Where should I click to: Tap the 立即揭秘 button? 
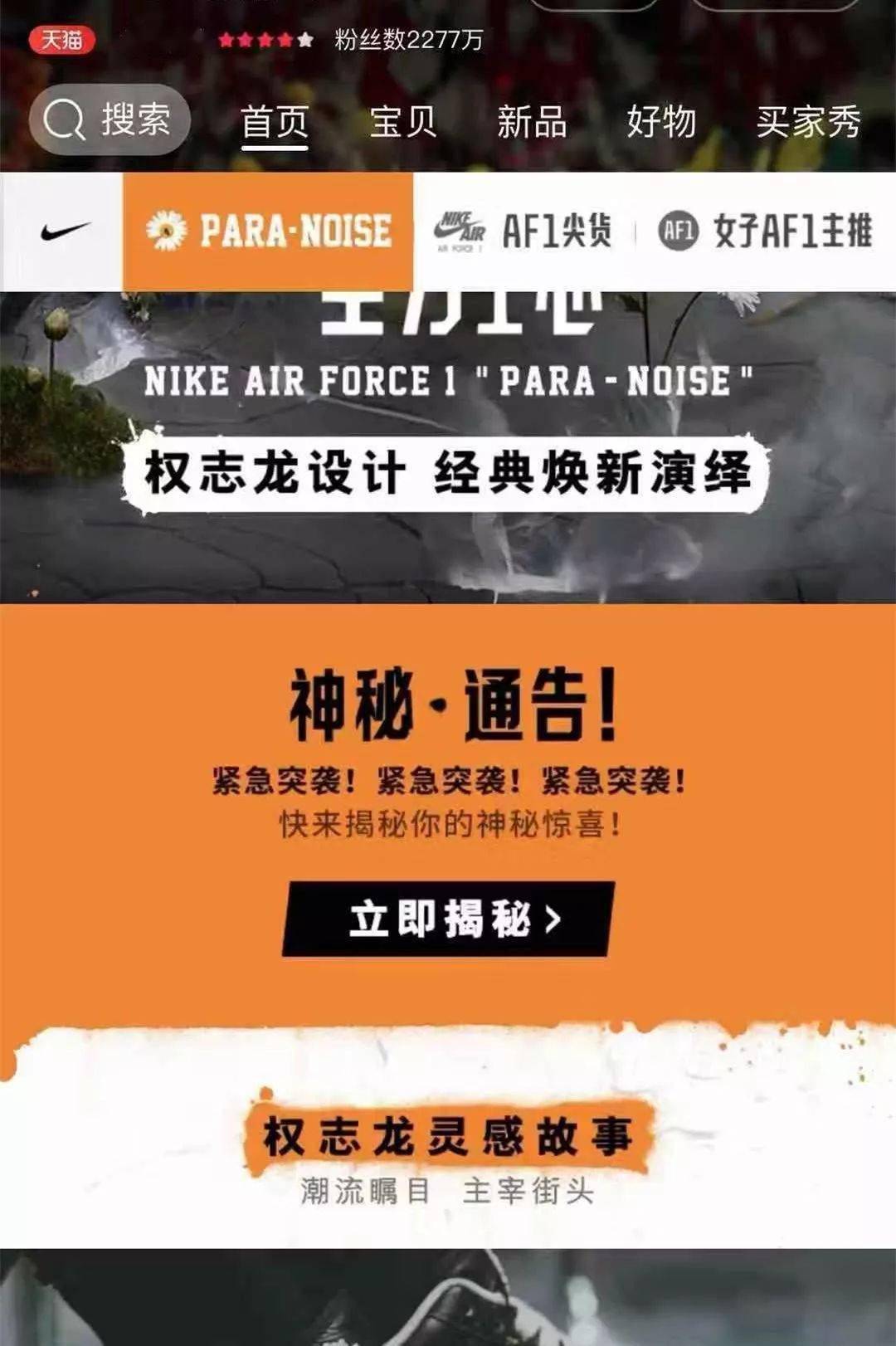(x=448, y=919)
